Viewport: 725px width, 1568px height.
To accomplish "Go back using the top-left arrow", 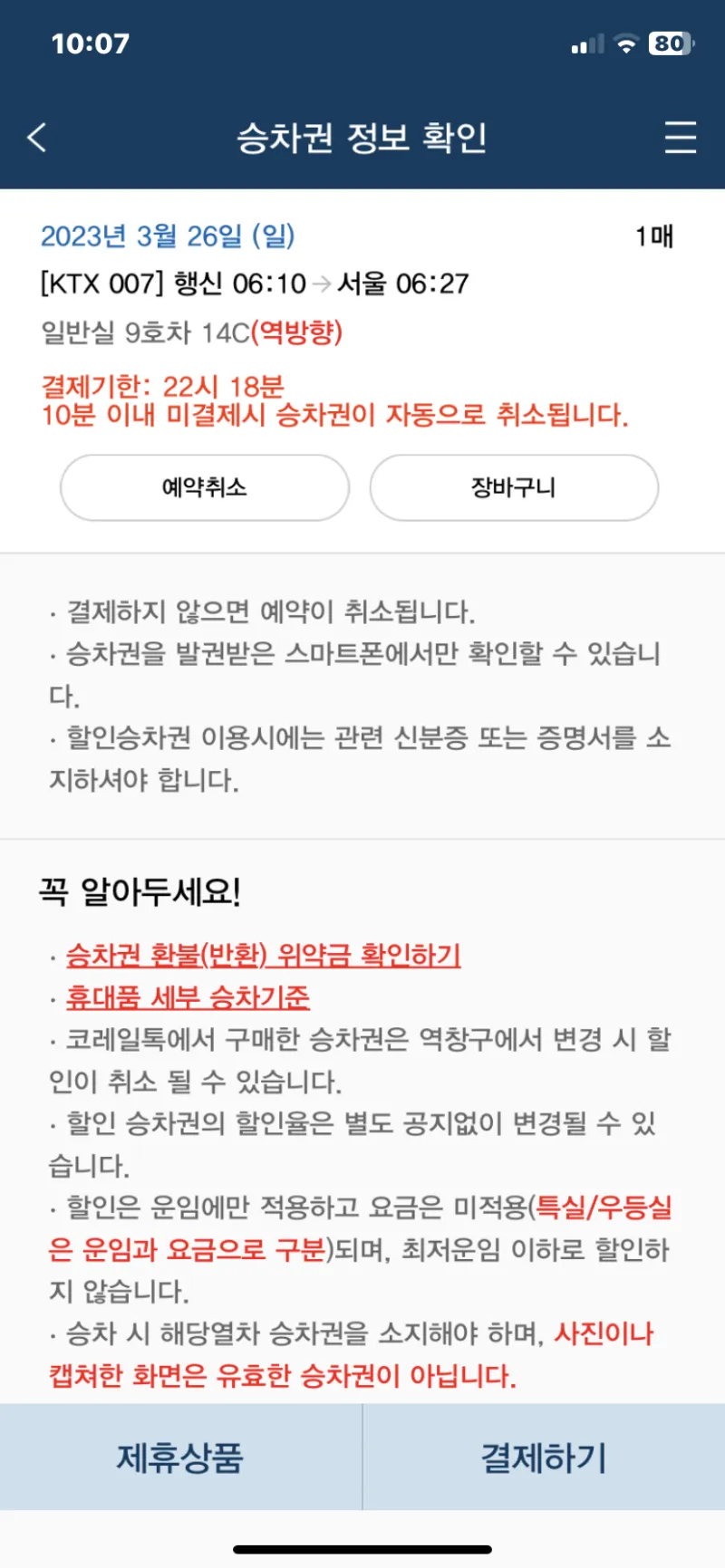I will (37, 138).
